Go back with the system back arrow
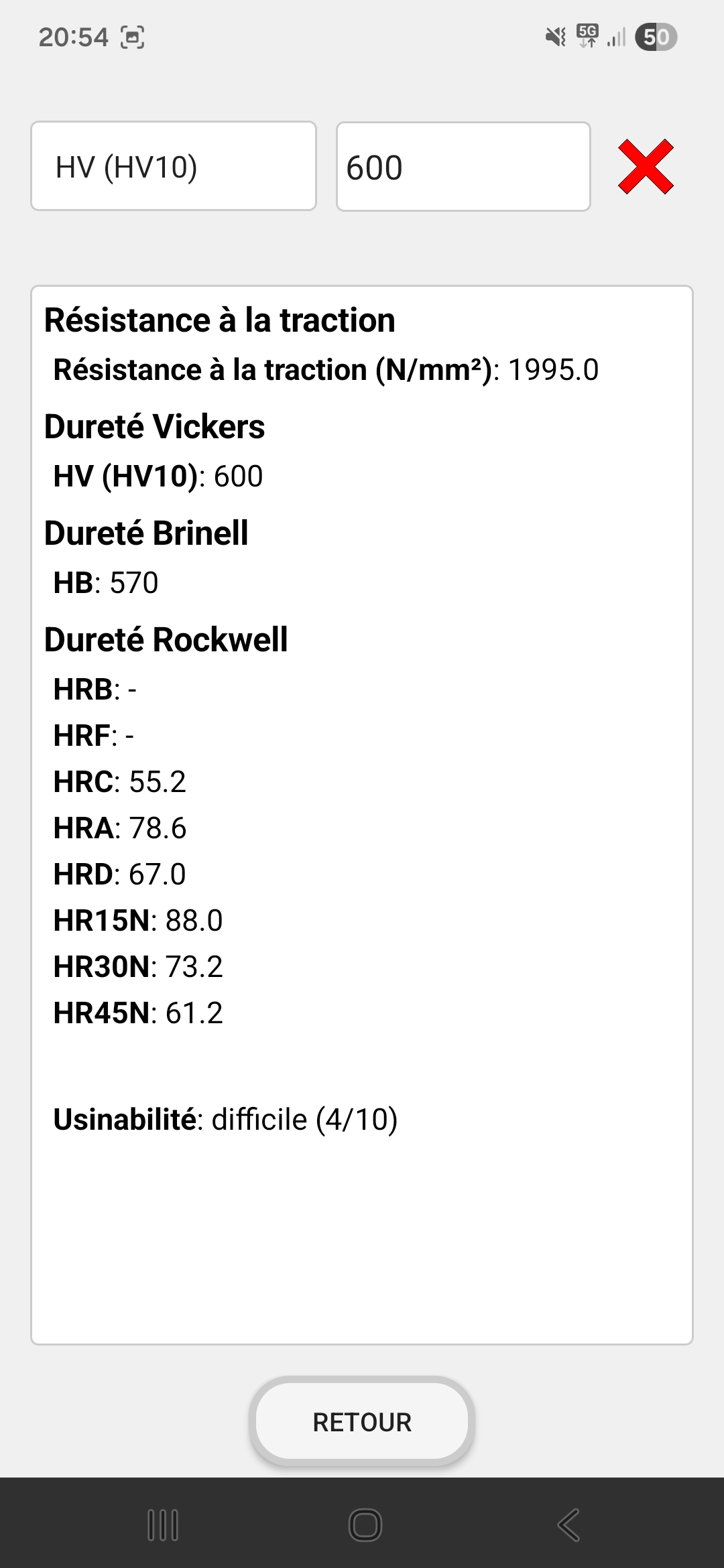The width and height of the screenshot is (724, 1568). tap(568, 1526)
